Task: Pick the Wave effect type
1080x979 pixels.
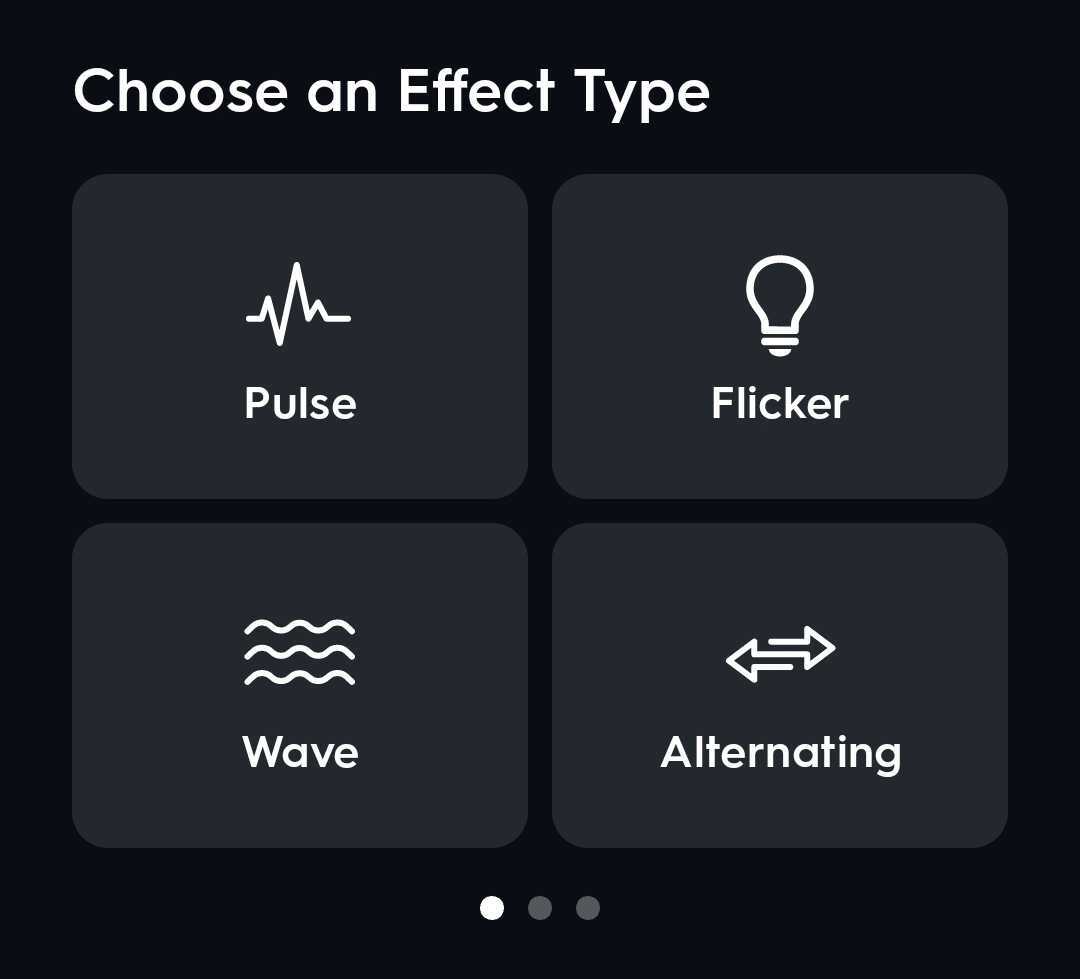Action: tap(300, 685)
